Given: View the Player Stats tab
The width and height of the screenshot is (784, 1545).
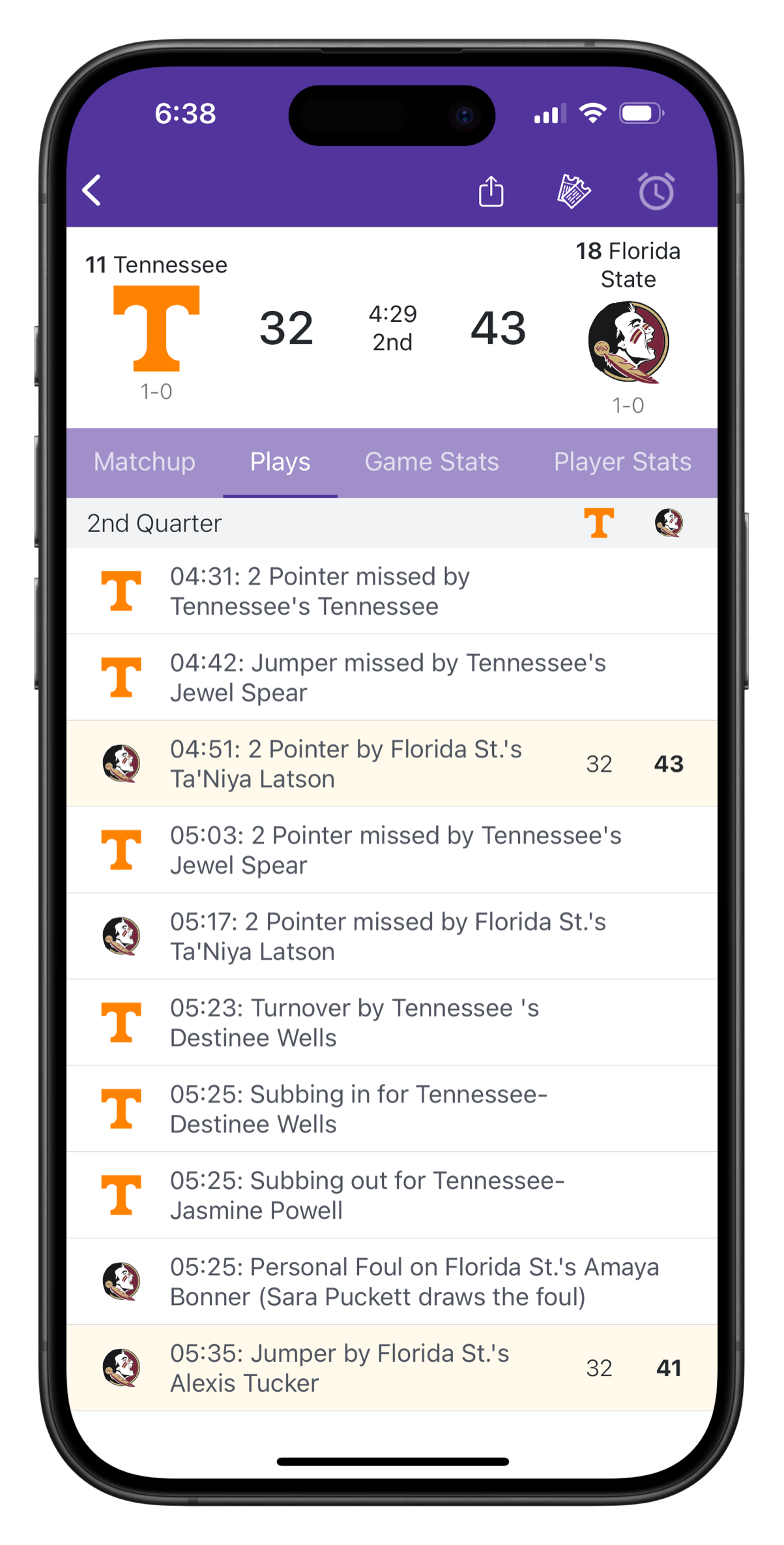Looking at the screenshot, I should tap(622, 462).
